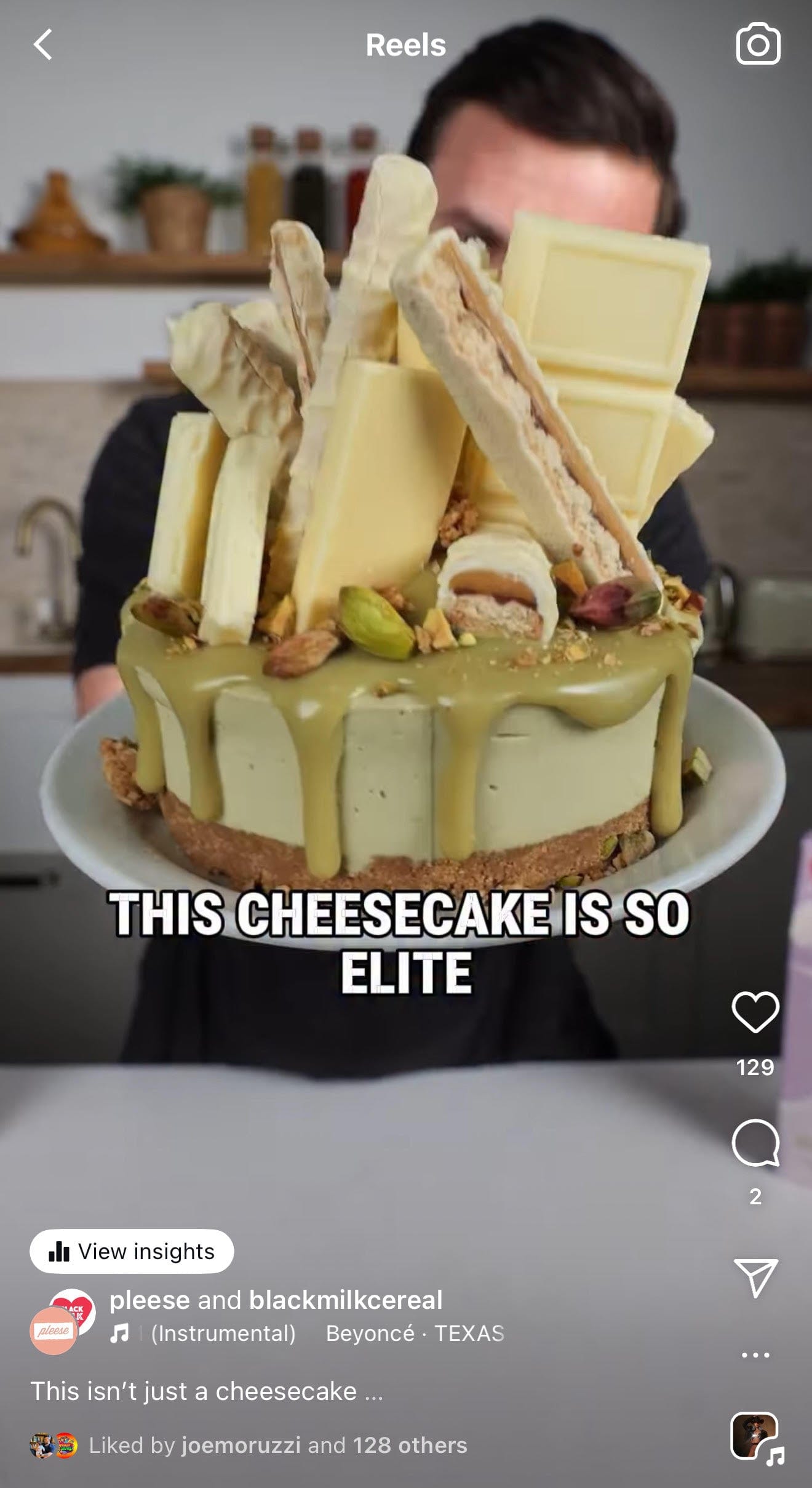Tap the pleese profile picture
This screenshot has height=1488, width=812.
(x=54, y=1330)
